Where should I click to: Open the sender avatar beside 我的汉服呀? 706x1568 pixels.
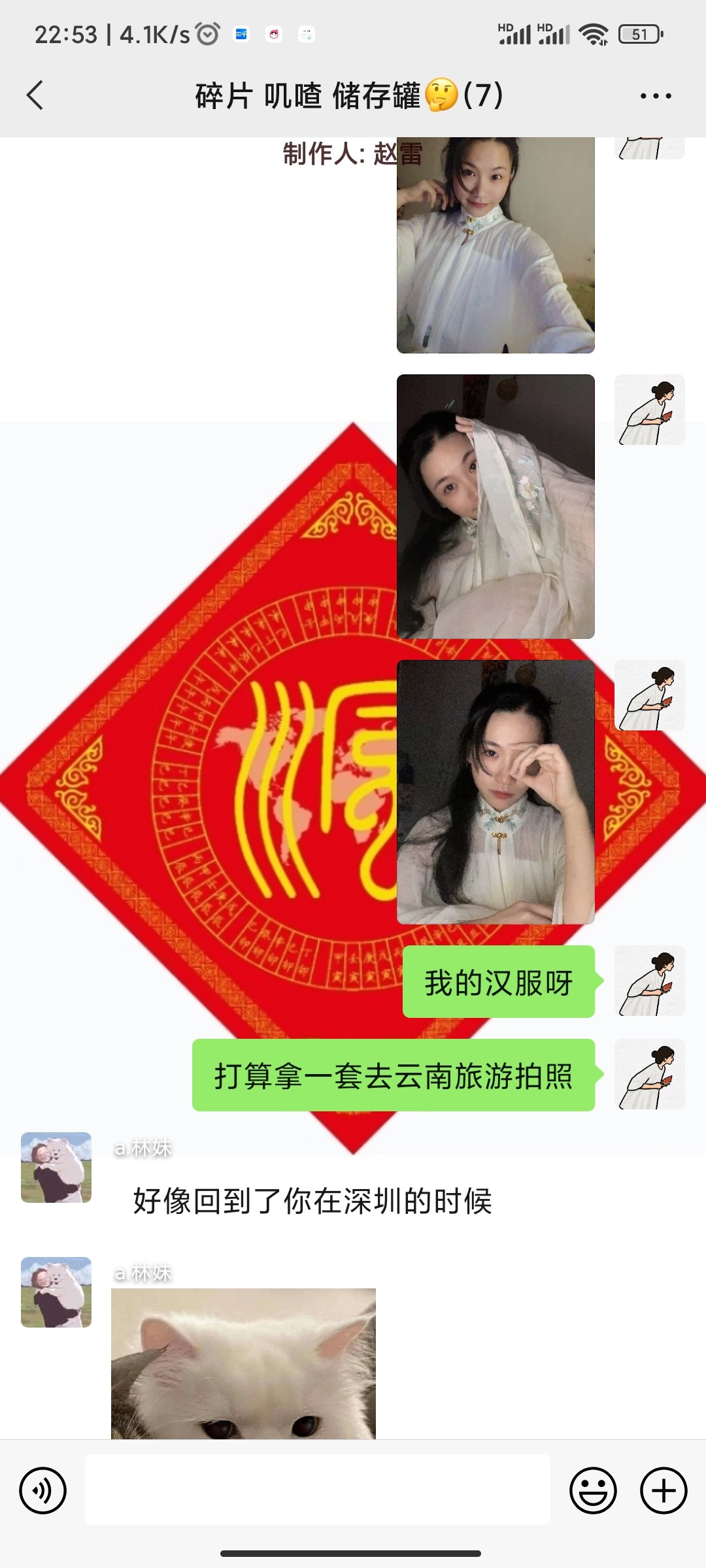pos(650,981)
